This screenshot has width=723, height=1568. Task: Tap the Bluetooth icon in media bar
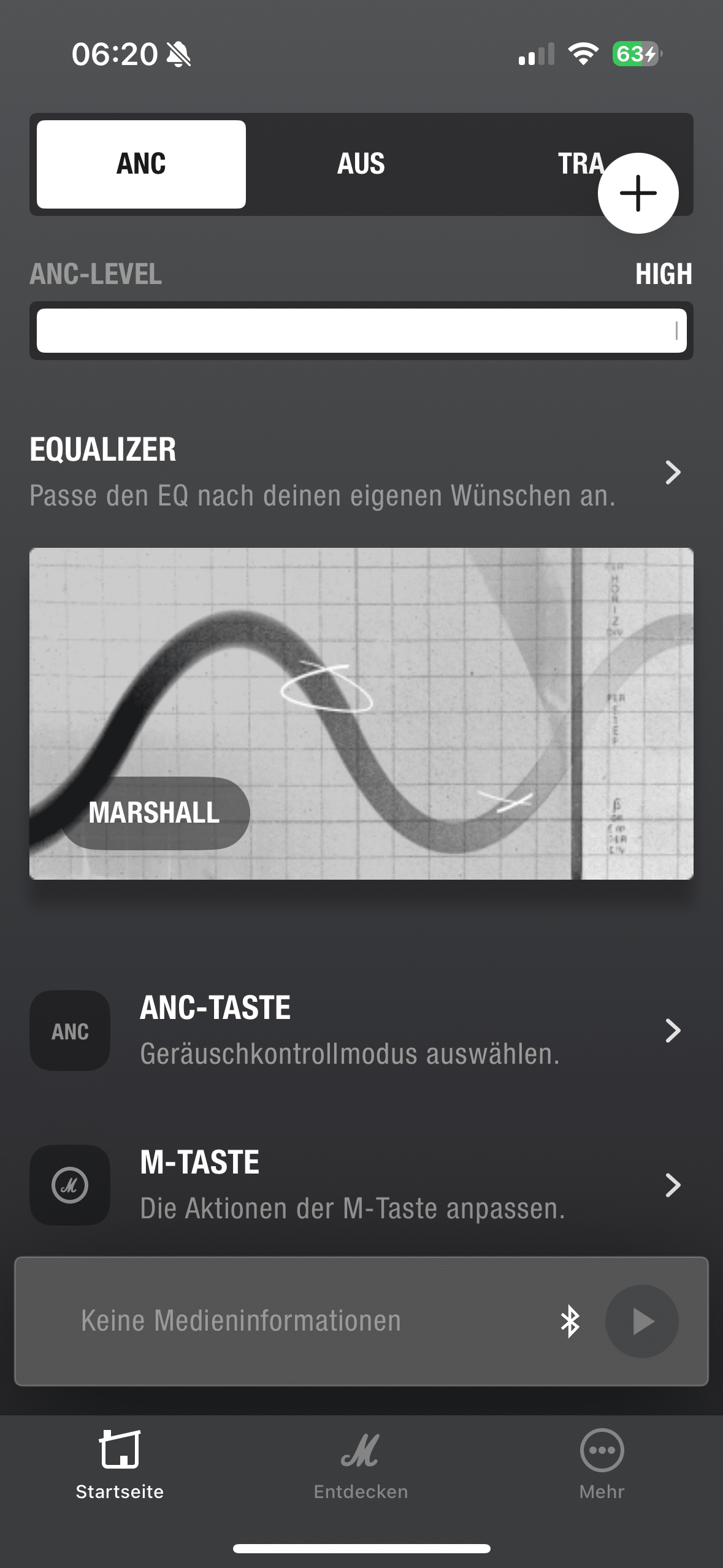tap(570, 1321)
